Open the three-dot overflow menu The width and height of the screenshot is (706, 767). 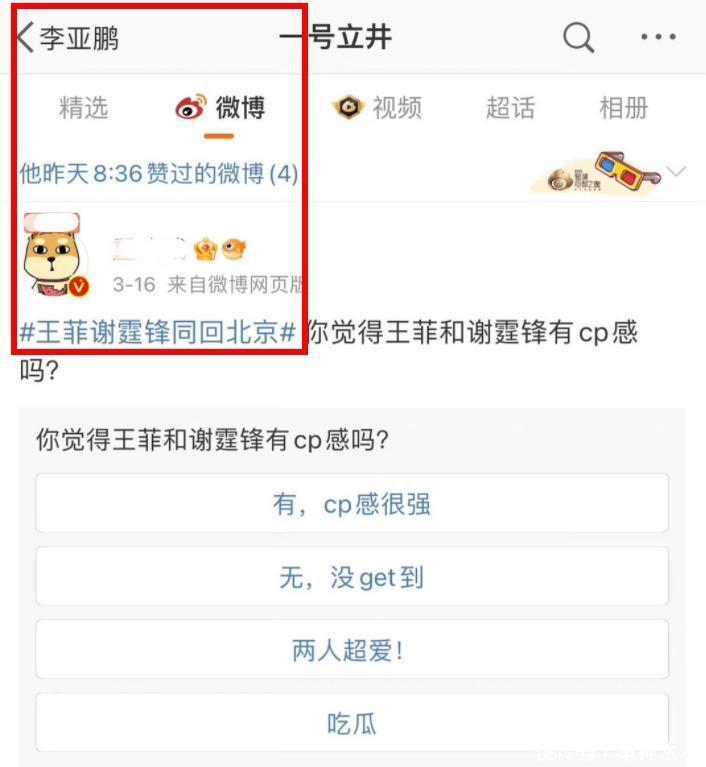[657, 38]
